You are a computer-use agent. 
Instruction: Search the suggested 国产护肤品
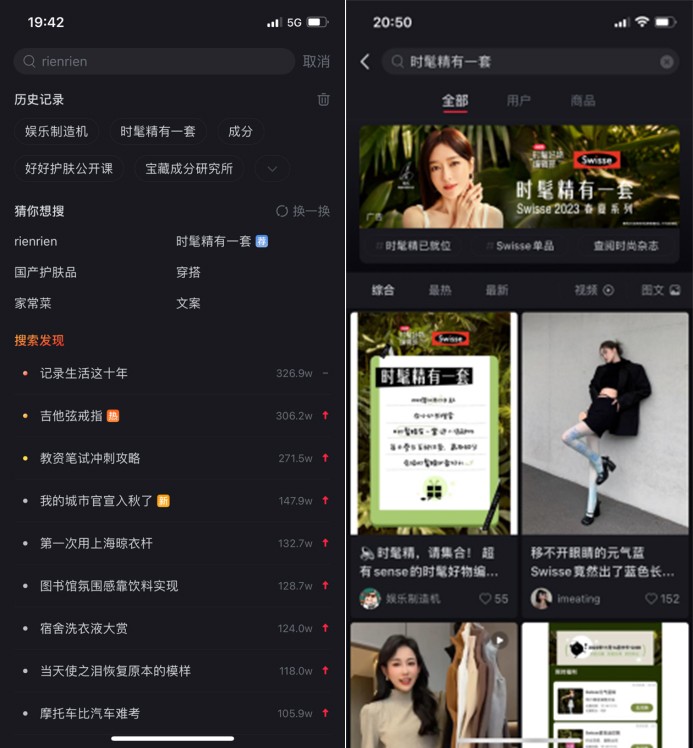click(45, 272)
